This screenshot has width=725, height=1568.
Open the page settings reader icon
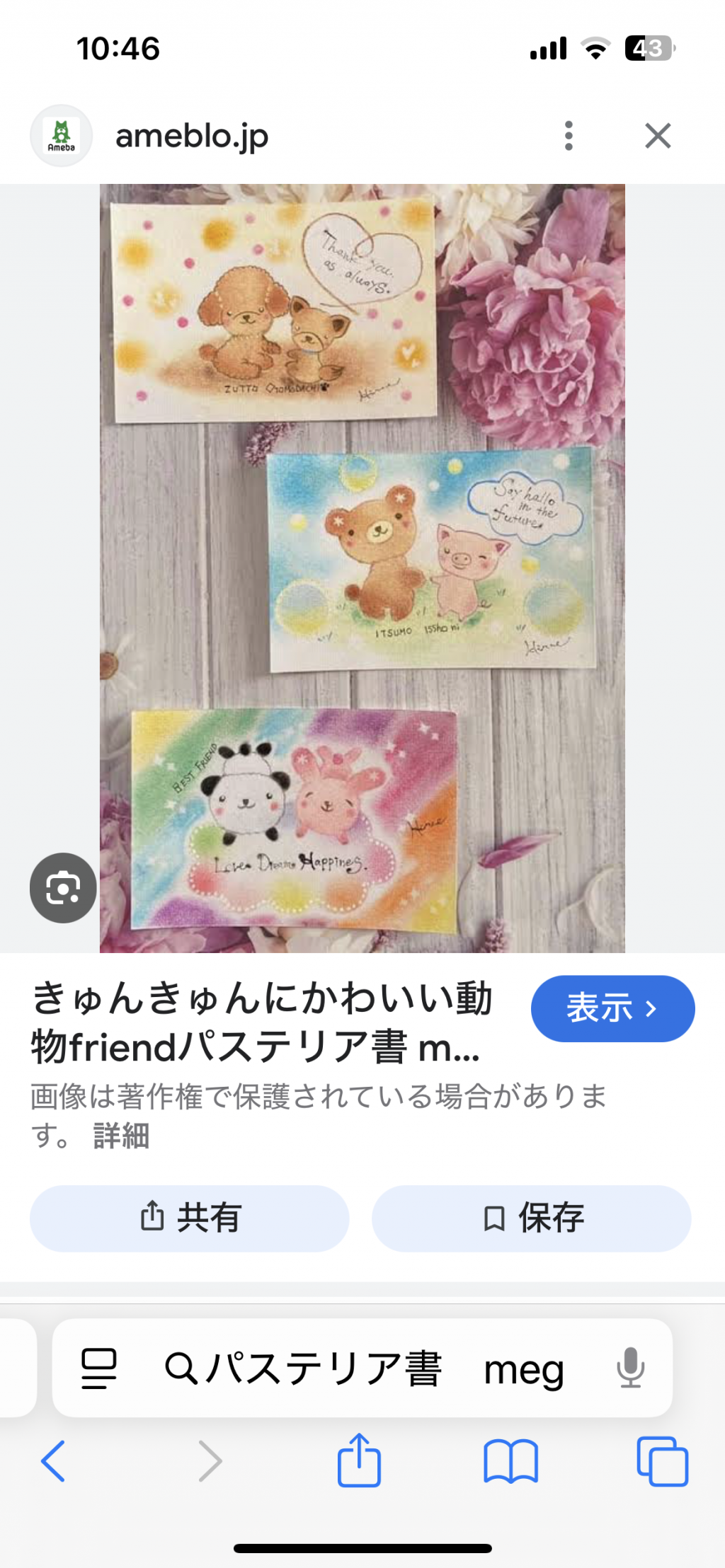tap(98, 1368)
